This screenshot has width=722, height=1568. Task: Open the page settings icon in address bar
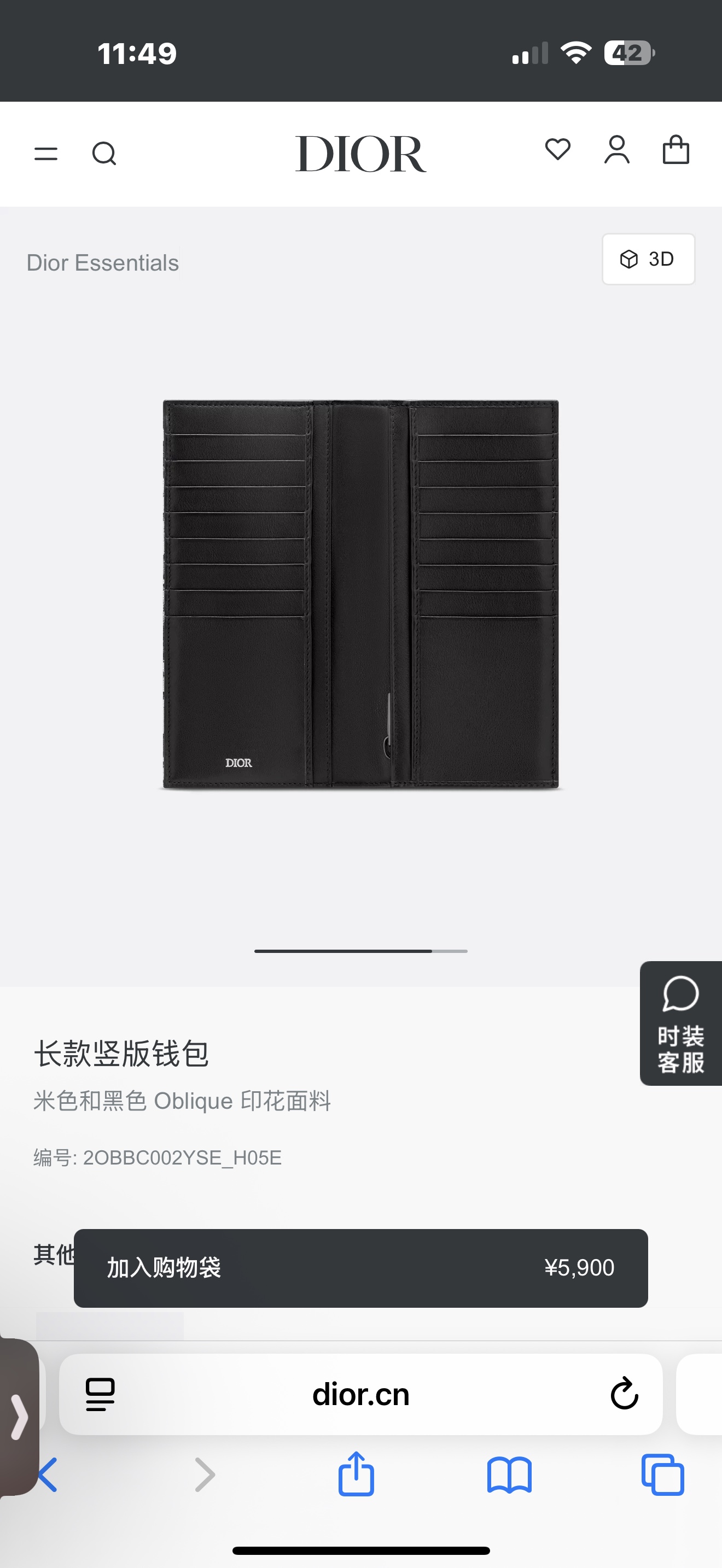(x=101, y=1395)
